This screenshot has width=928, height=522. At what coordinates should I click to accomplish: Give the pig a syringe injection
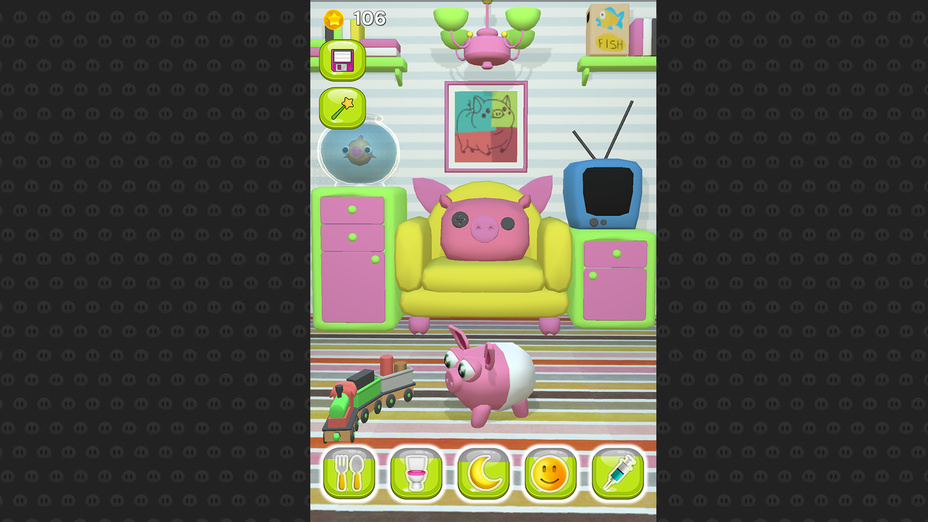tap(617, 473)
